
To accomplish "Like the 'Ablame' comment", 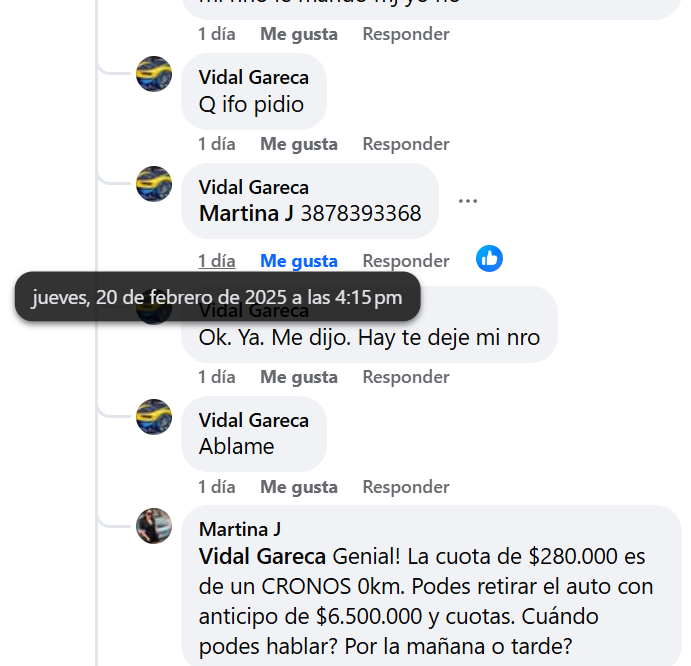I will [x=298, y=487].
